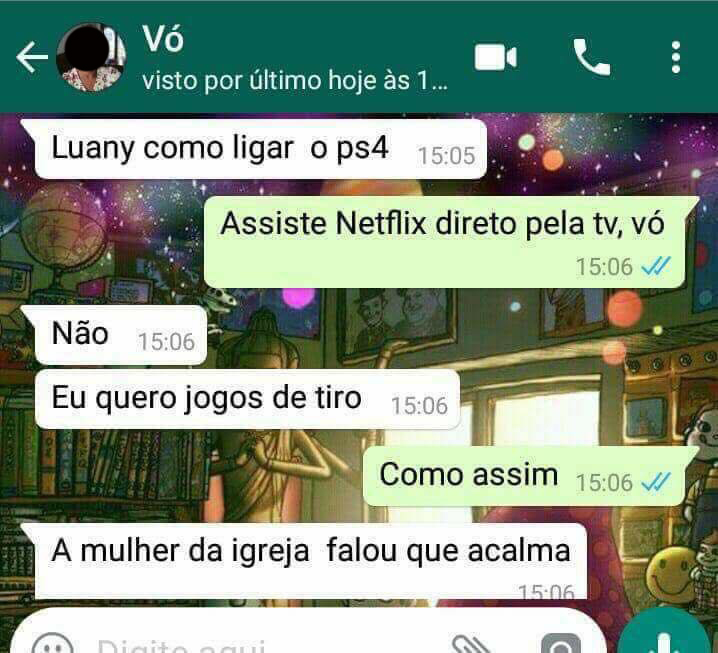This screenshot has width=718, height=653.
Task: Open the emoji picker
Action: [x=52, y=643]
